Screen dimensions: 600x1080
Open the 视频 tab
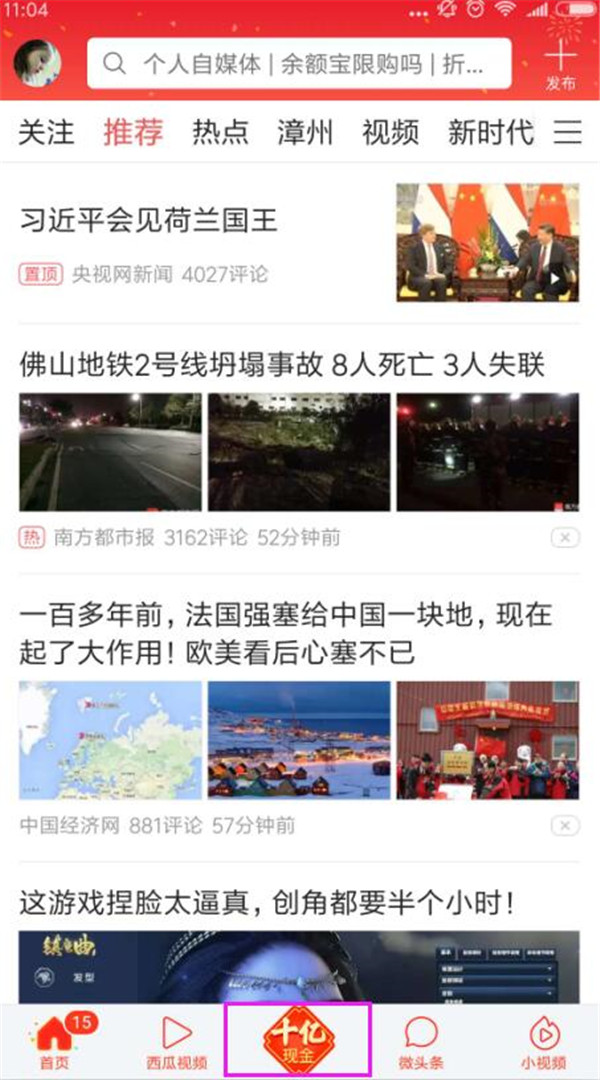(390, 132)
